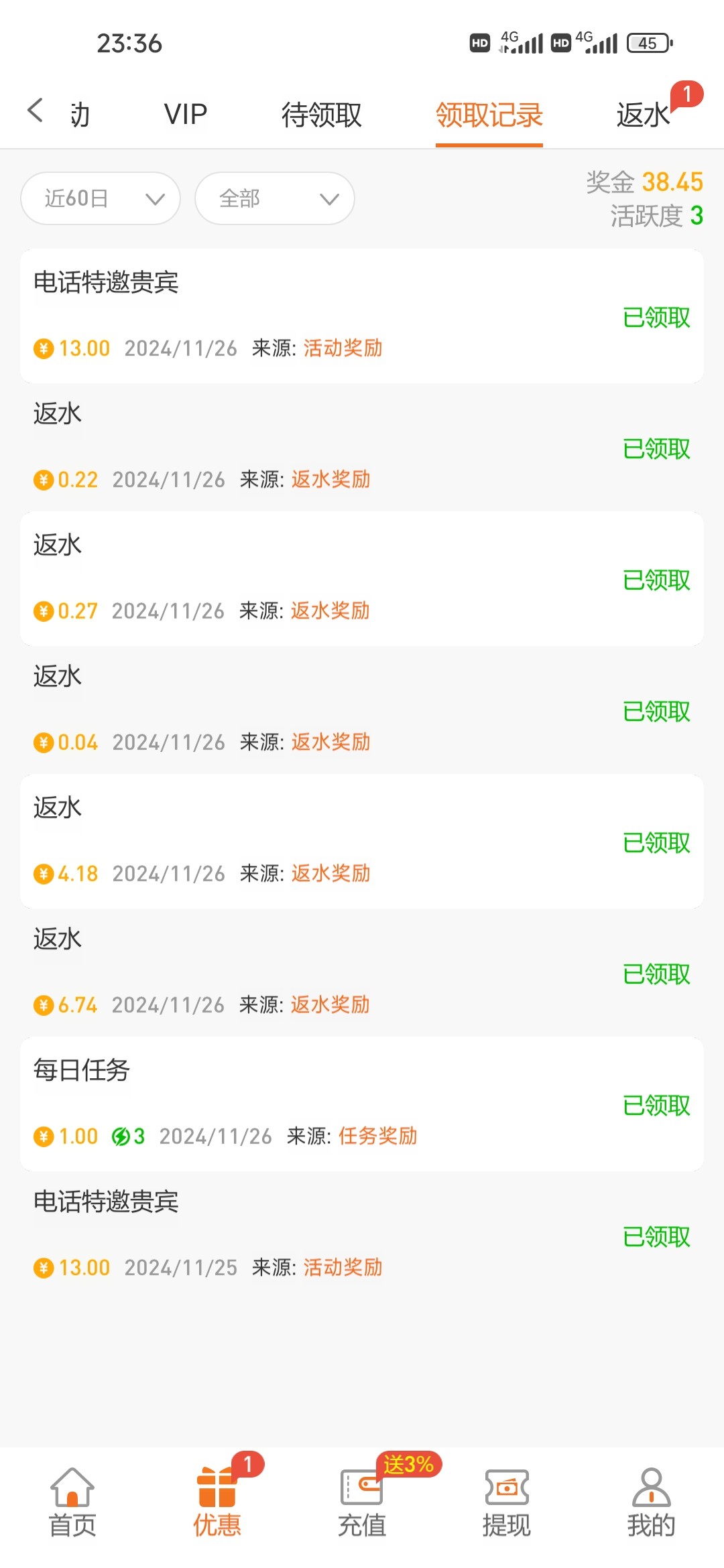Viewport: 724px width, 1568px height.
Task: Switch to the VIP tab
Action: coord(186,115)
